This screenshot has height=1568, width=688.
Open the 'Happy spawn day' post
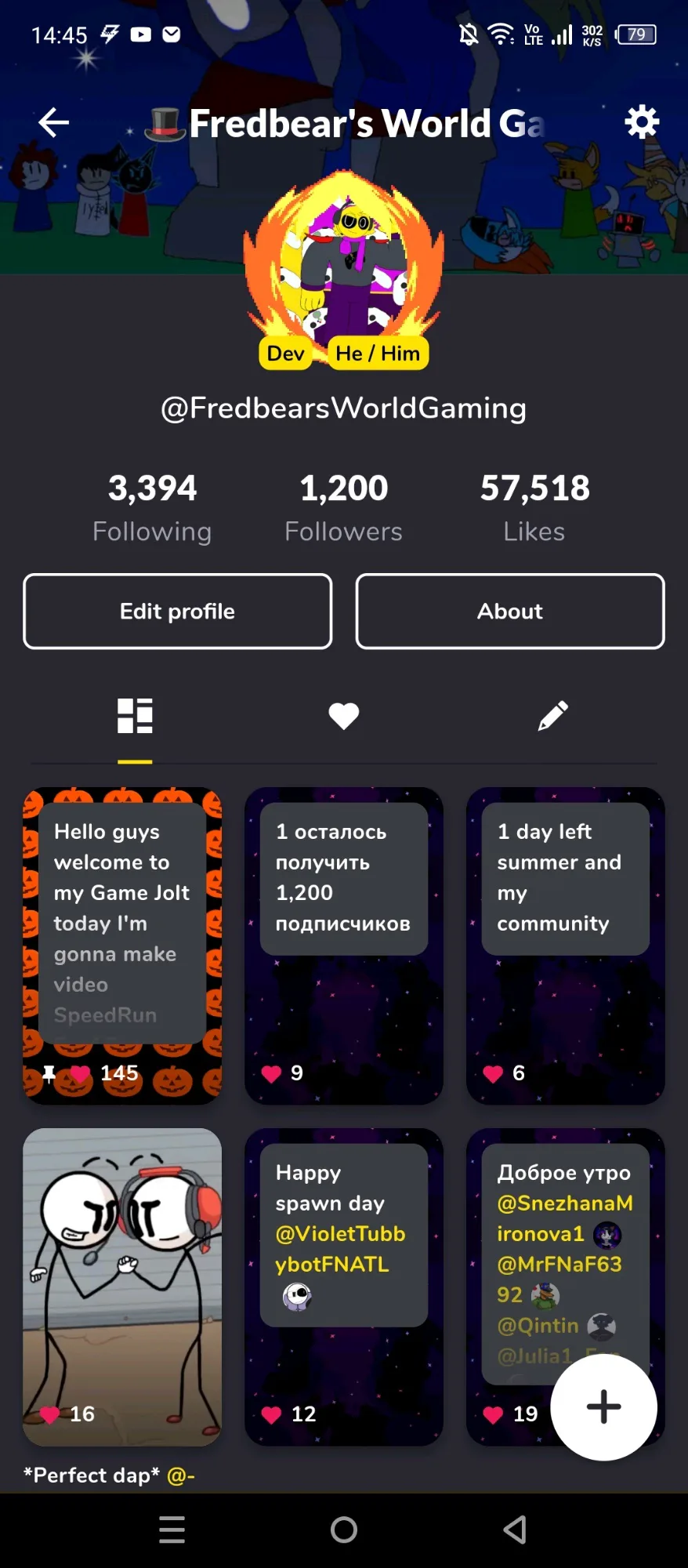pyautogui.click(x=344, y=1287)
